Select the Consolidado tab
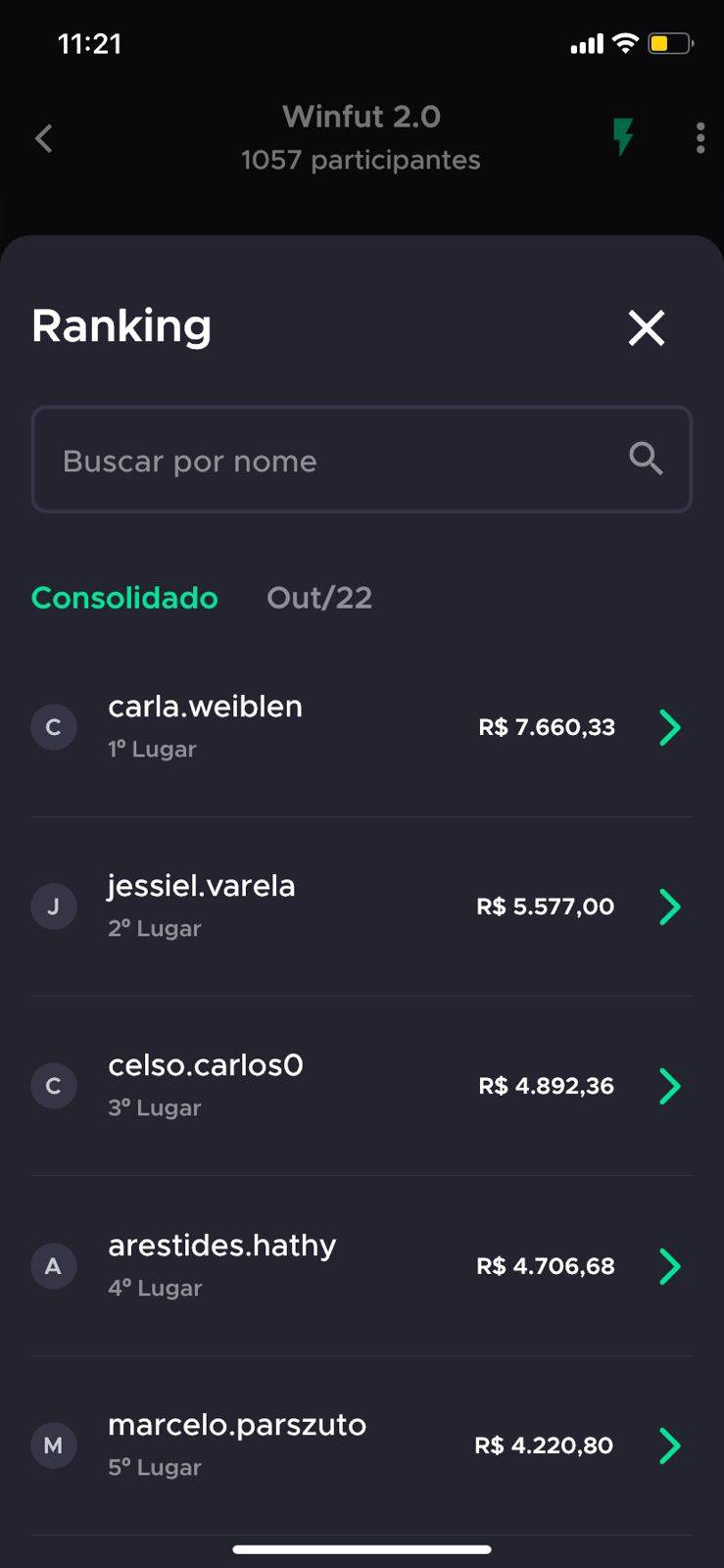The width and height of the screenshot is (724, 1568). click(124, 598)
